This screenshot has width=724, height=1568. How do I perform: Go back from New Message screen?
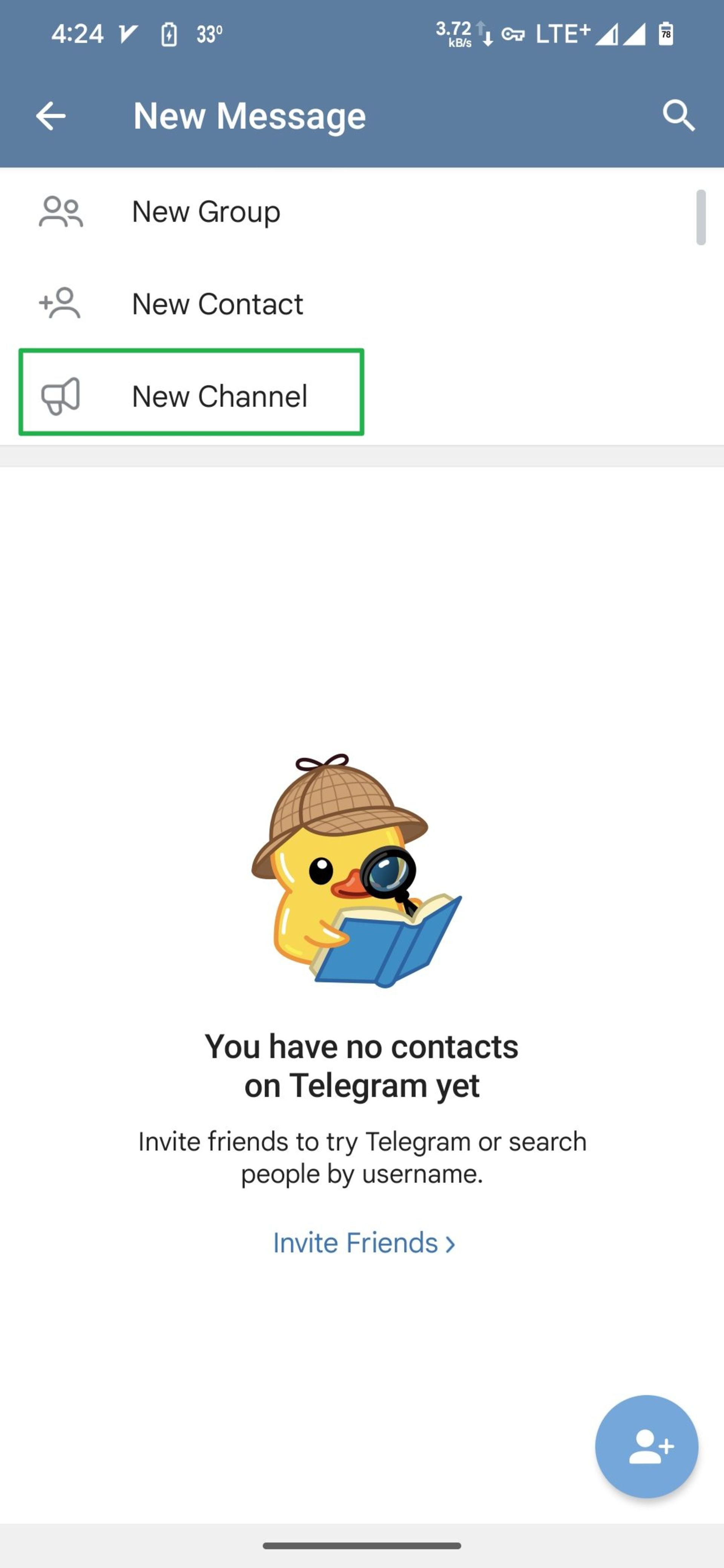tap(51, 116)
